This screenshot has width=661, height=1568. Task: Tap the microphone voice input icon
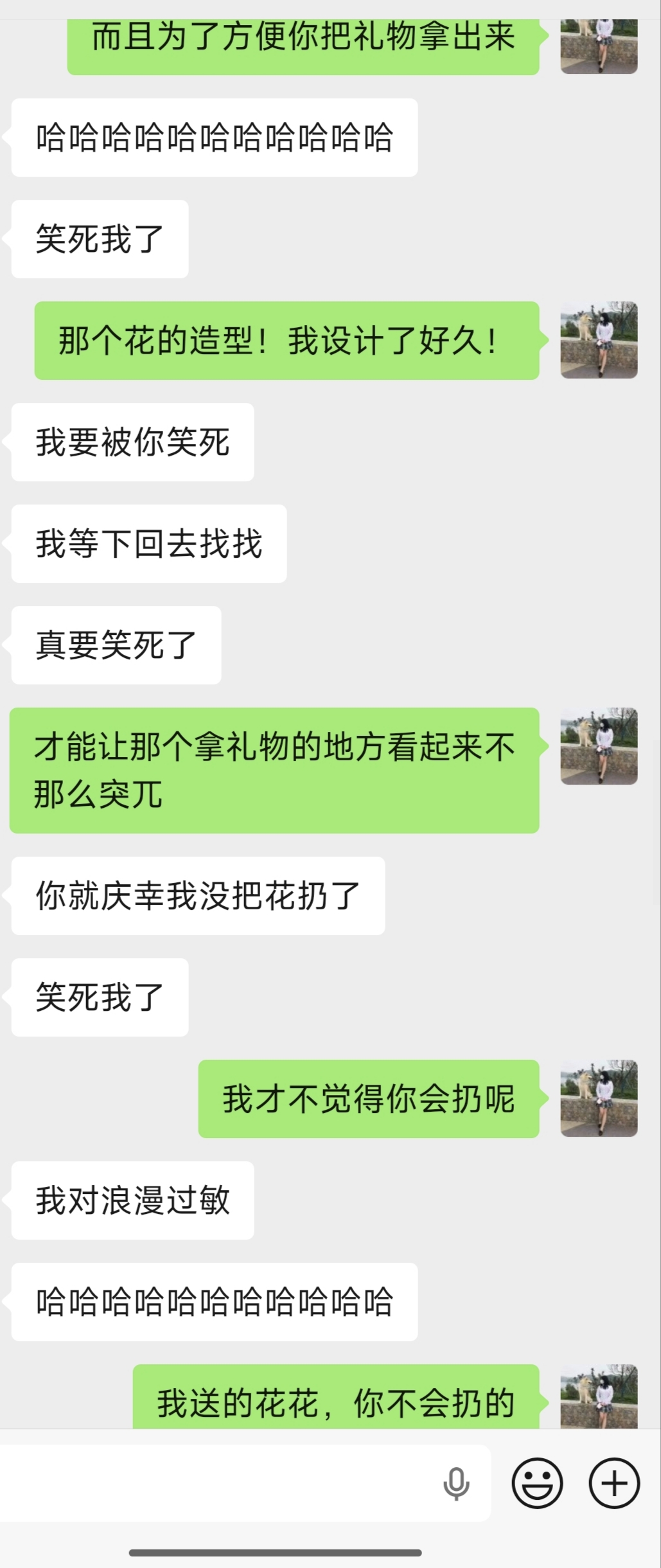point(456,1484)
